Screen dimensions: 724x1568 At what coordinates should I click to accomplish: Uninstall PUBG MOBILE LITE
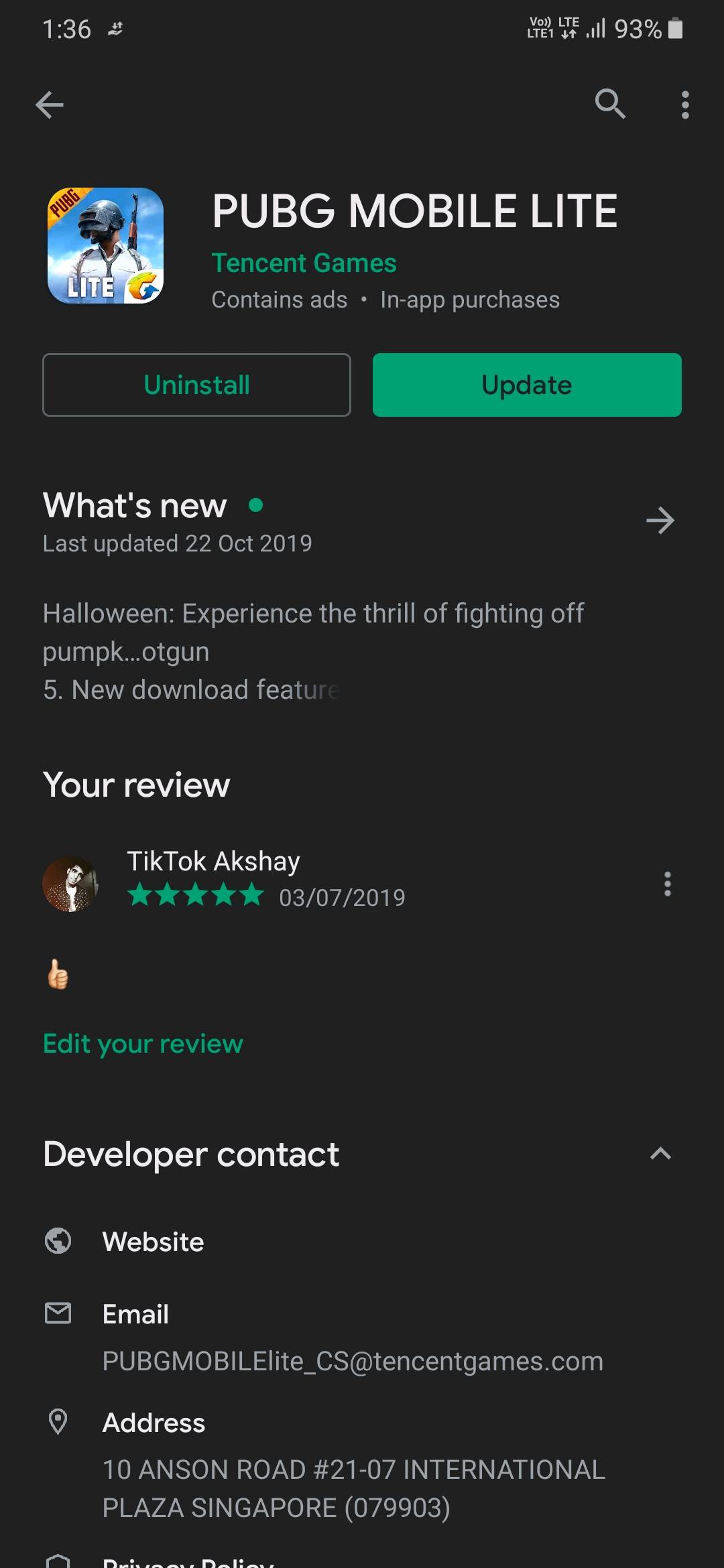pyautogui.click(x=196, y=385)
